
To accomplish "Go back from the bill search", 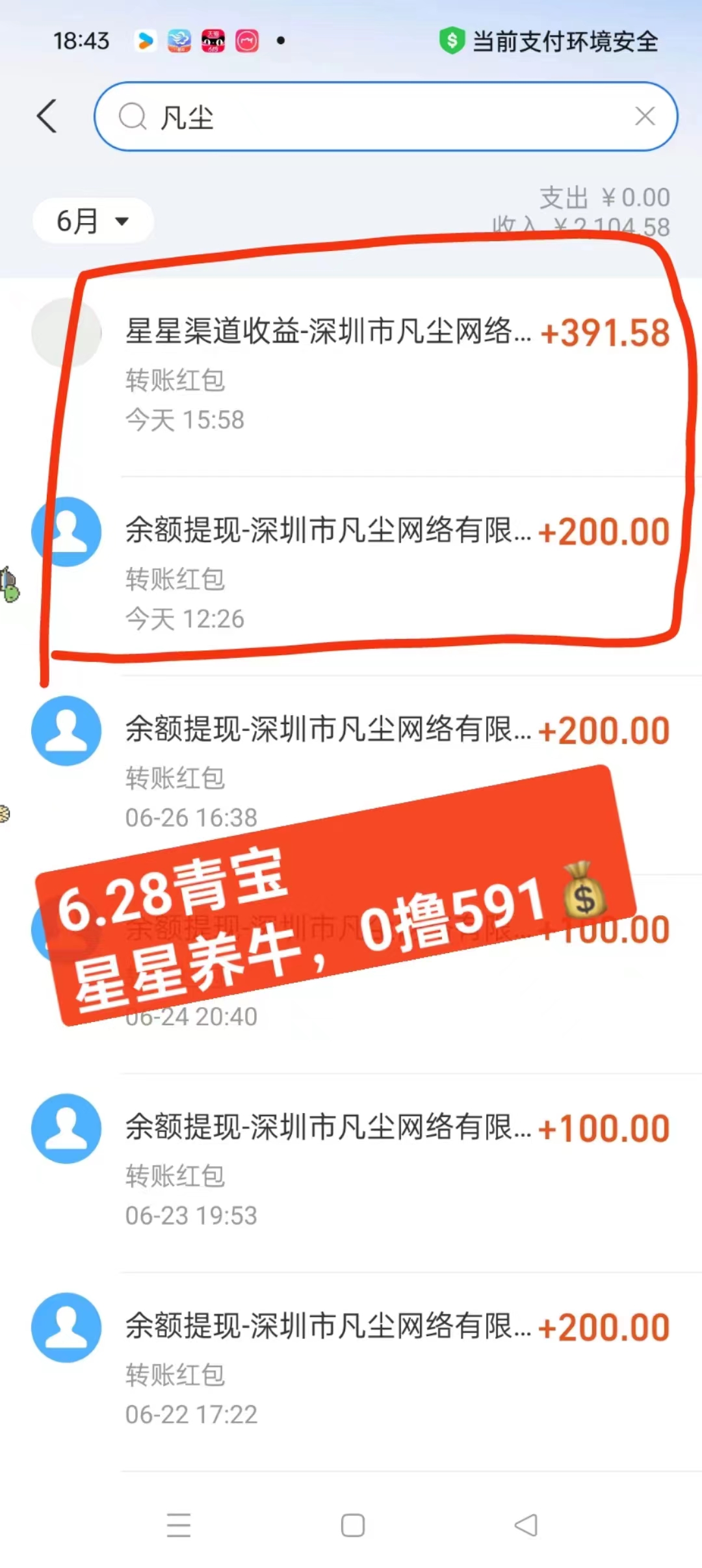I will (47, 116).
